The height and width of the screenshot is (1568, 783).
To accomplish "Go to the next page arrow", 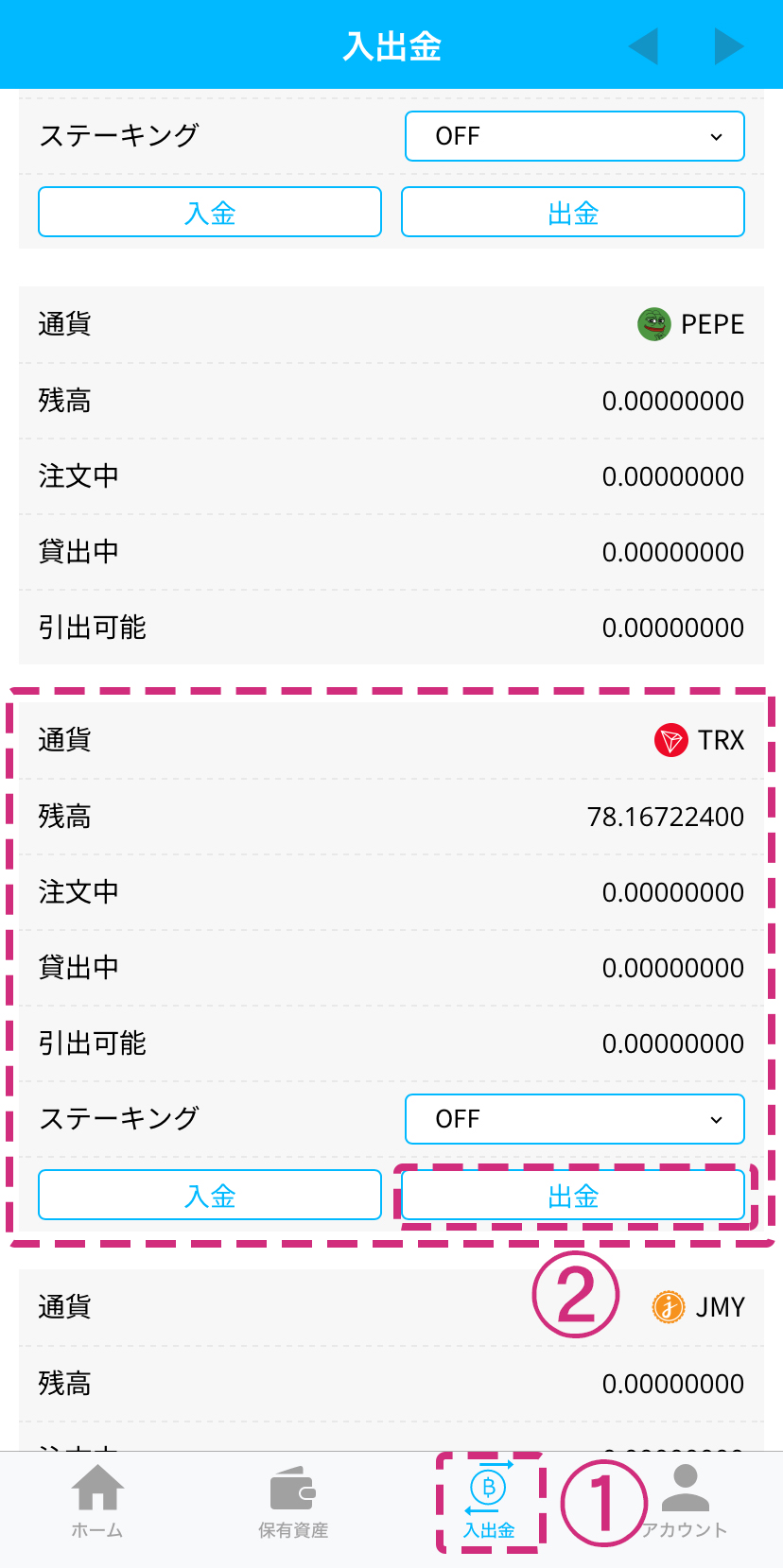I will coord(728,46).
